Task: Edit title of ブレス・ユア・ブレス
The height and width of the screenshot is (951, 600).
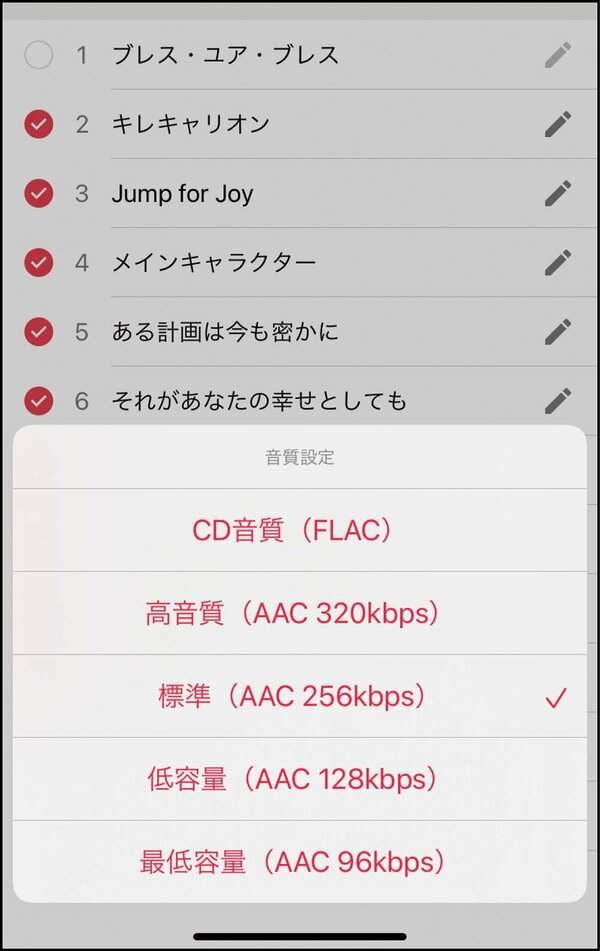Action: pyautogui.click(x=558, y=55)
